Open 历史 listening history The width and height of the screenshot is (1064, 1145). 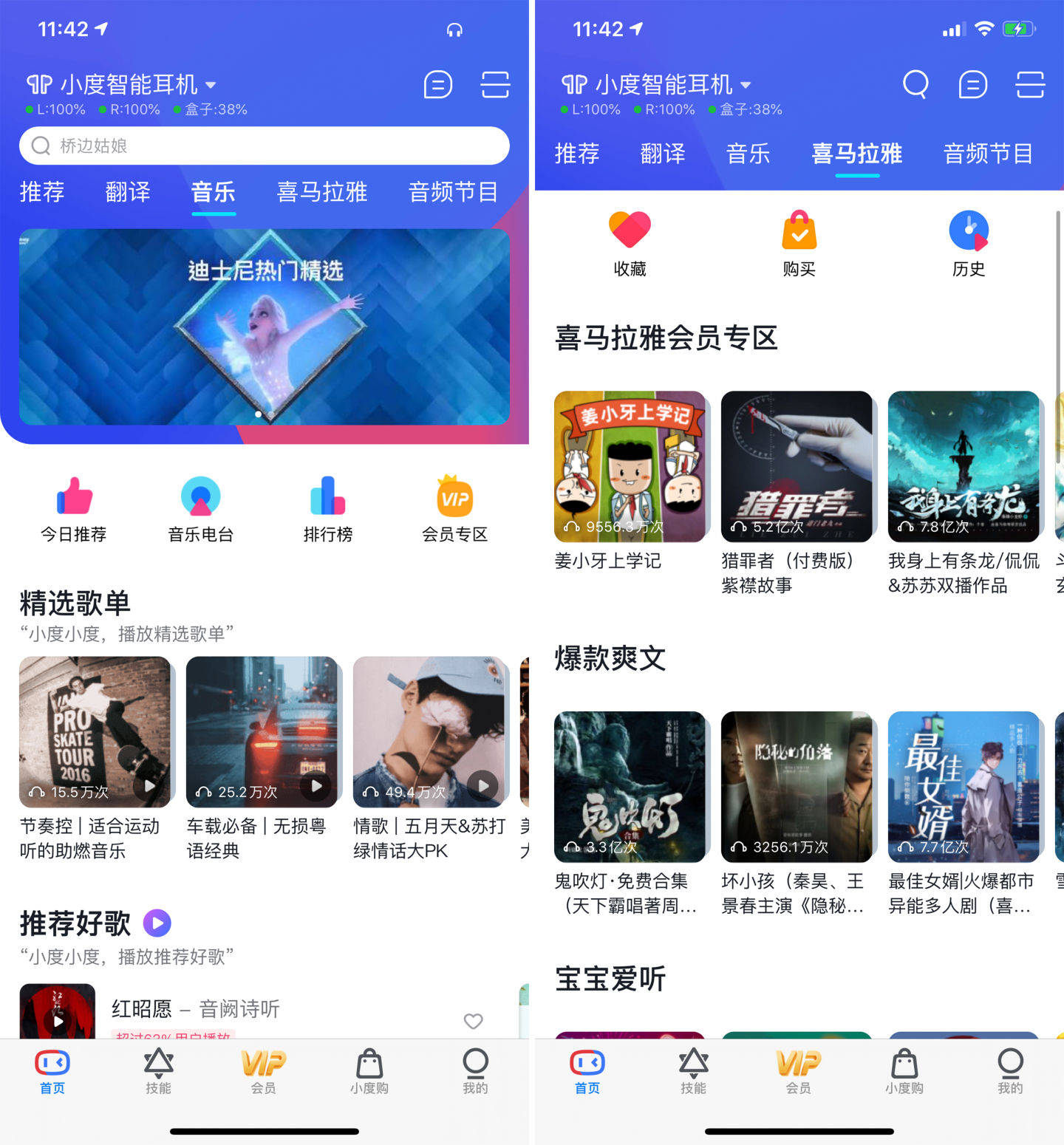coord(968,243)
